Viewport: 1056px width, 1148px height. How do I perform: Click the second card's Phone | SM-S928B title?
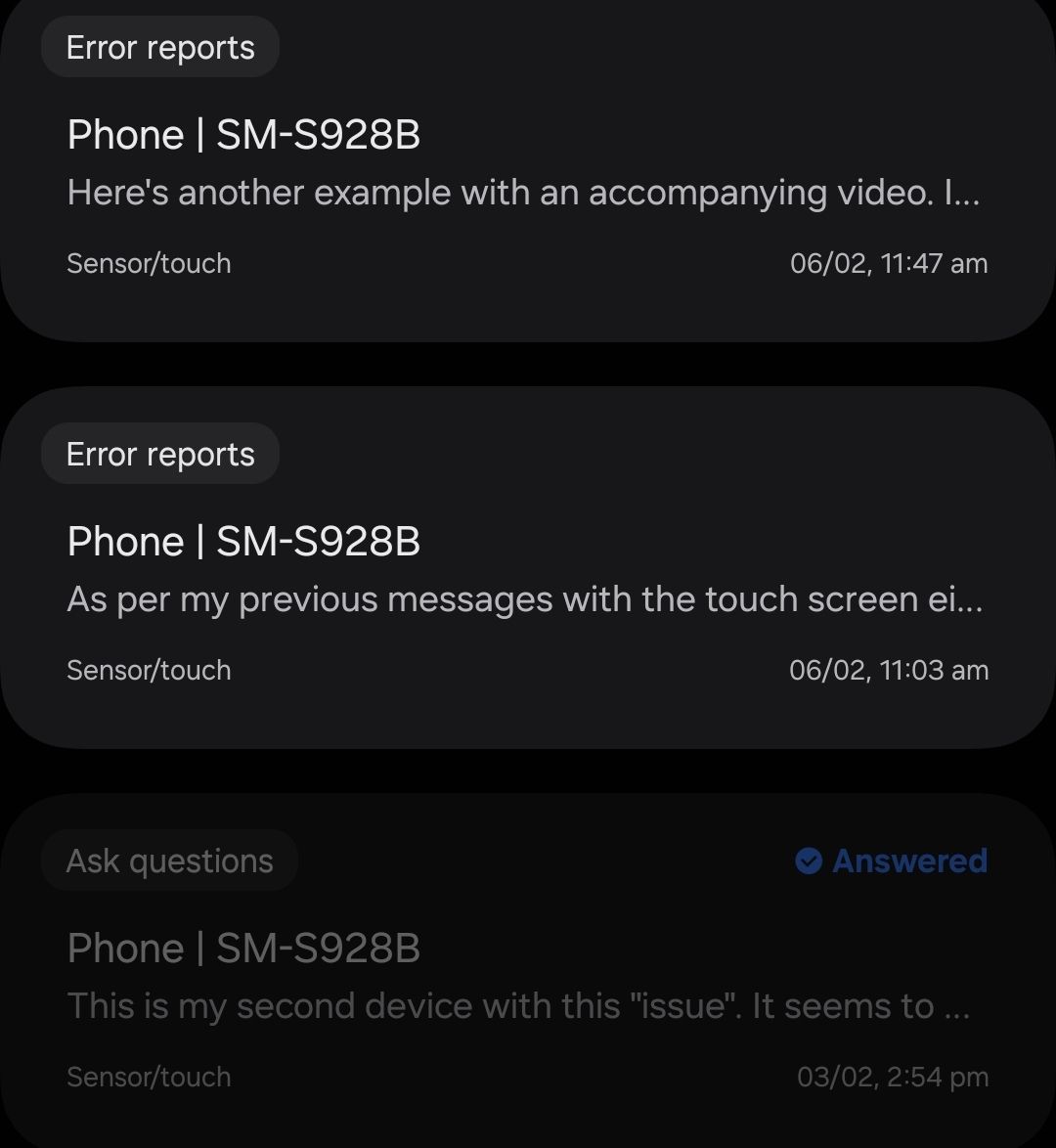[242, 541]
